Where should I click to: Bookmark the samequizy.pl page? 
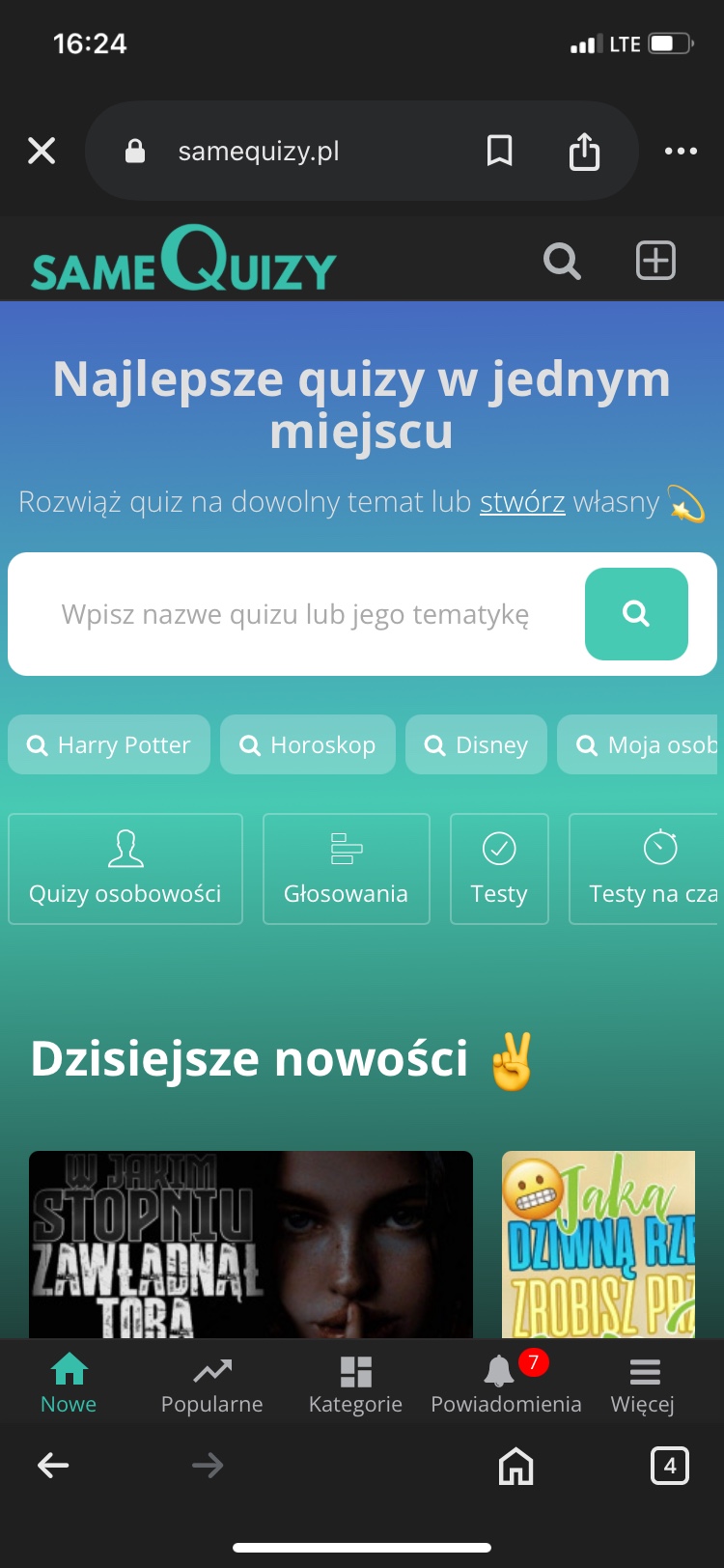[499, 151]
